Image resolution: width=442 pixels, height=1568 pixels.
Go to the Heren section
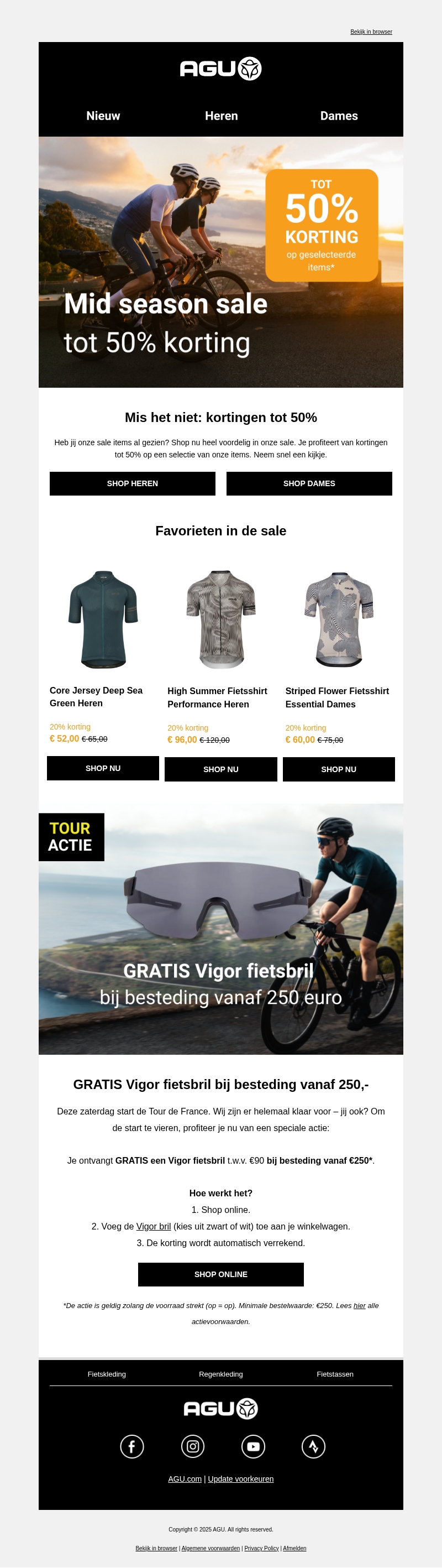tap(222, 116)
